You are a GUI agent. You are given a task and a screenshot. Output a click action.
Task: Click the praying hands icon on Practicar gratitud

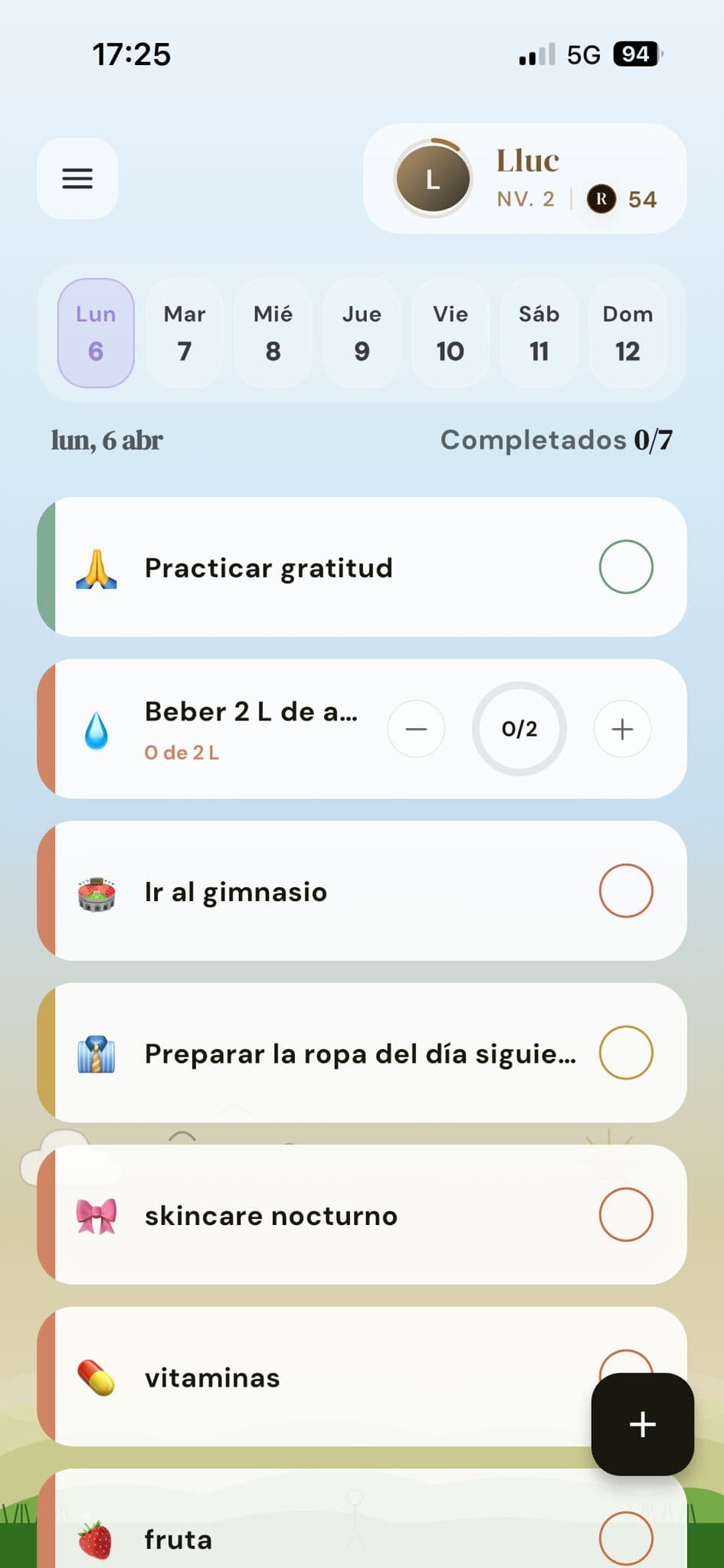pyautogui.click(x=96, y=567)
